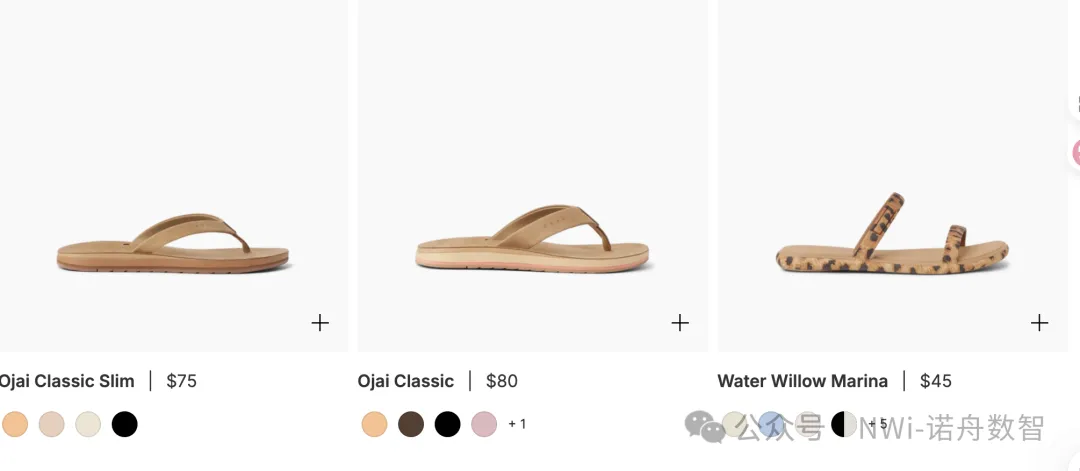The height and width of the screenshot is (471, 1080).
Task: Tap the plus icon on Water Willow Marina
Action: coord(1040,322)
